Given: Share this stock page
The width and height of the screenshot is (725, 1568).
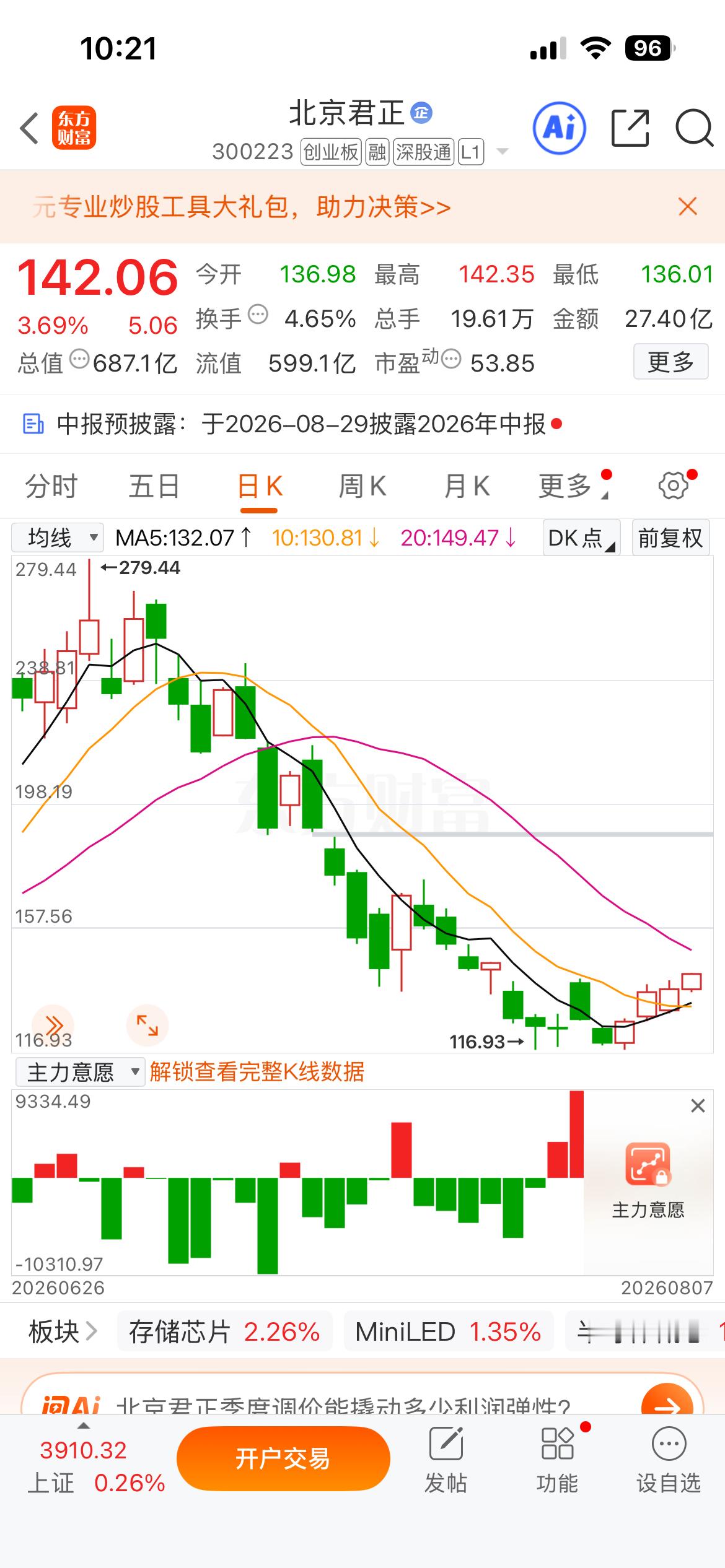Looking at the screenshot, I should pos(630,128).
